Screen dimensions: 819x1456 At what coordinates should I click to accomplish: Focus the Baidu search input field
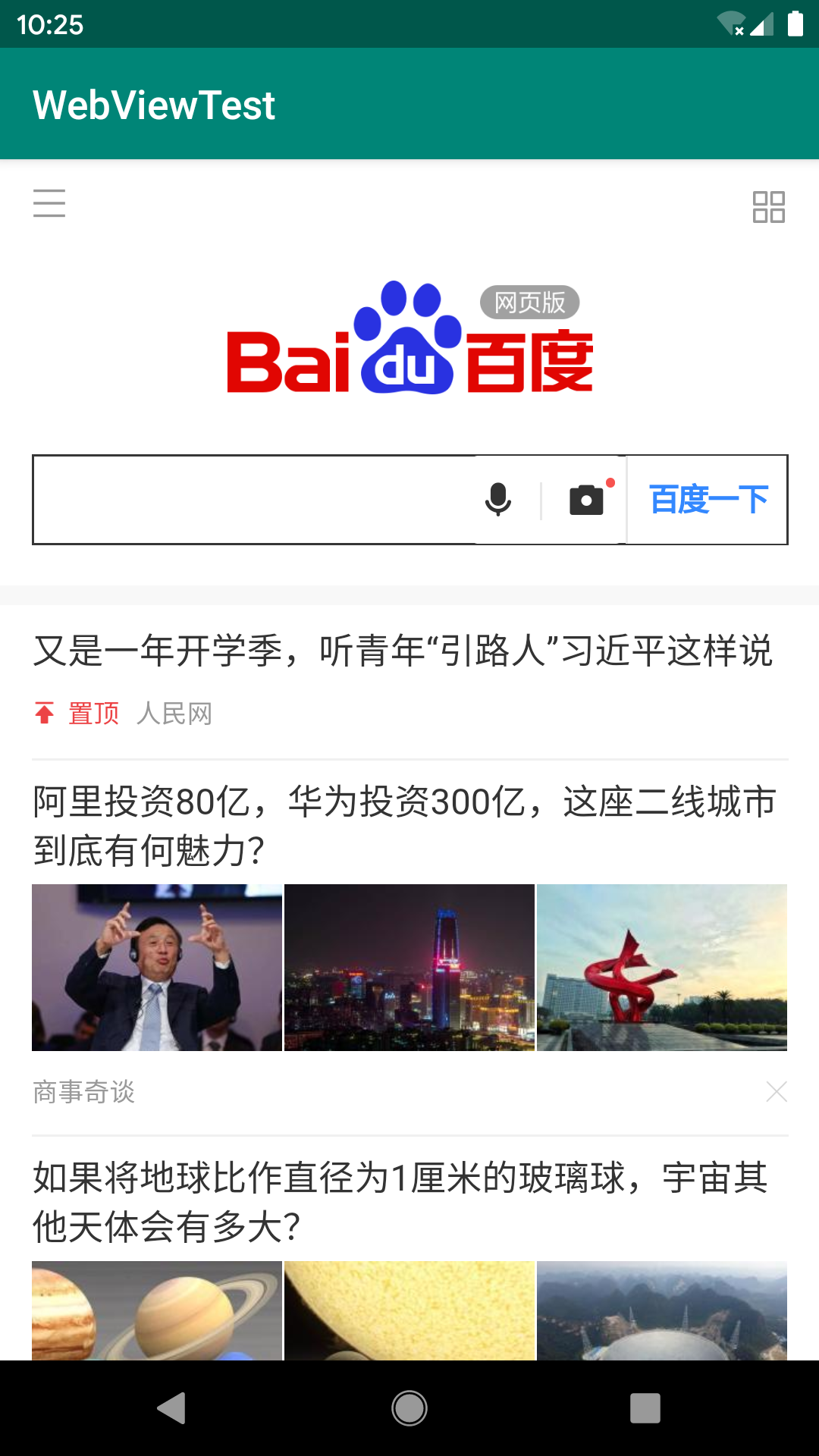point(250,498)
